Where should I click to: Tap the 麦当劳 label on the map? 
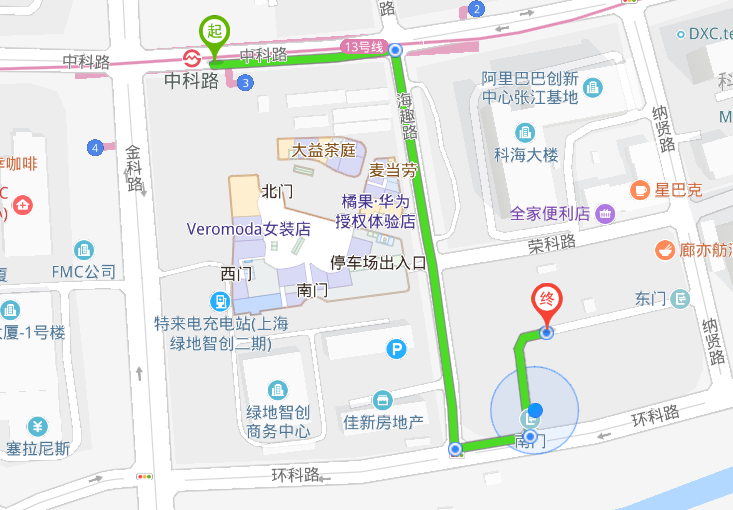click(x=392, y=171)
